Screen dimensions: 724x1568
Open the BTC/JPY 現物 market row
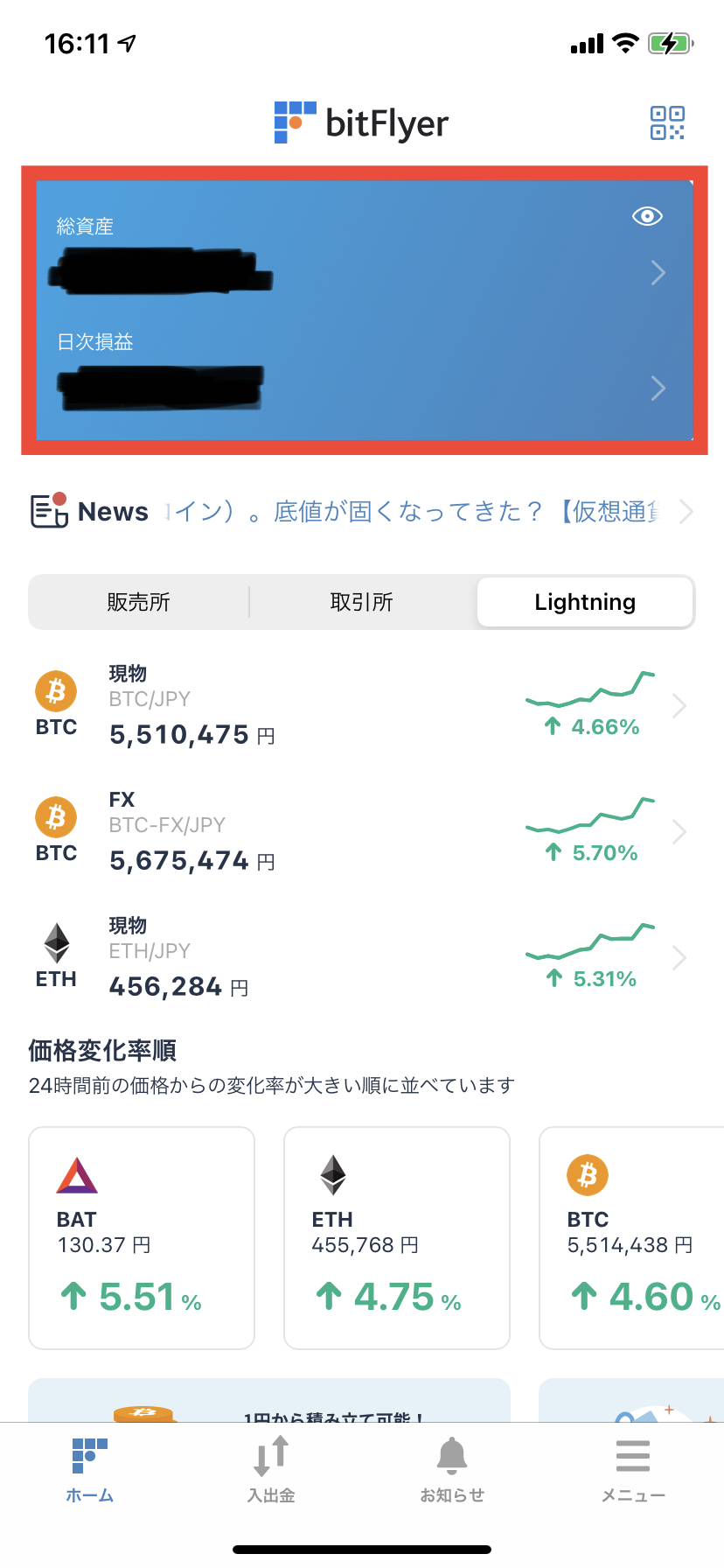362,705
